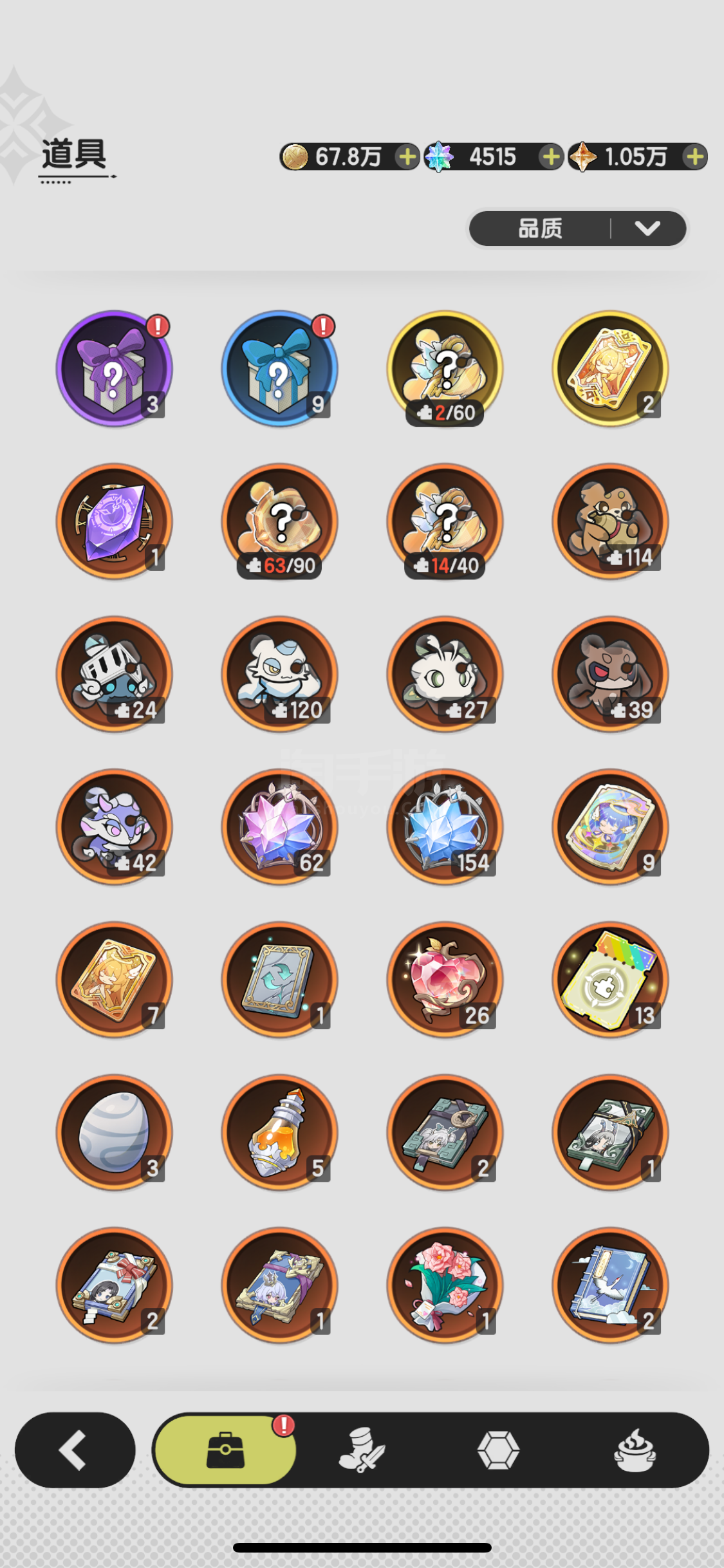
Task: Add more gold coins with the plus button
Action: pos(407,156)
